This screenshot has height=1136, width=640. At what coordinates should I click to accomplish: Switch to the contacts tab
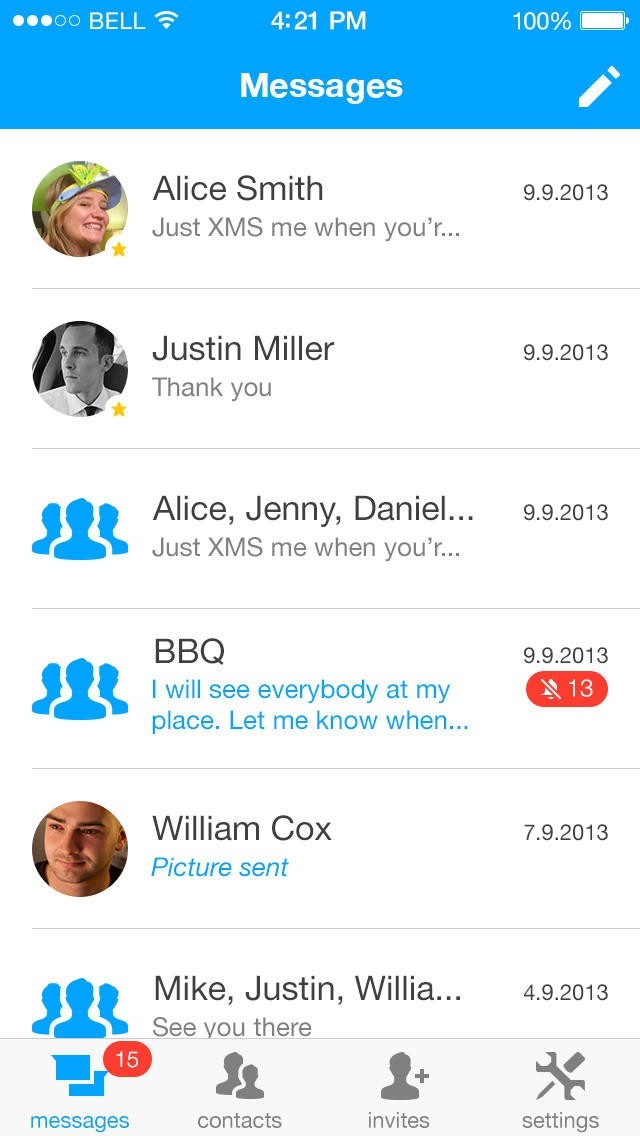239,1092
